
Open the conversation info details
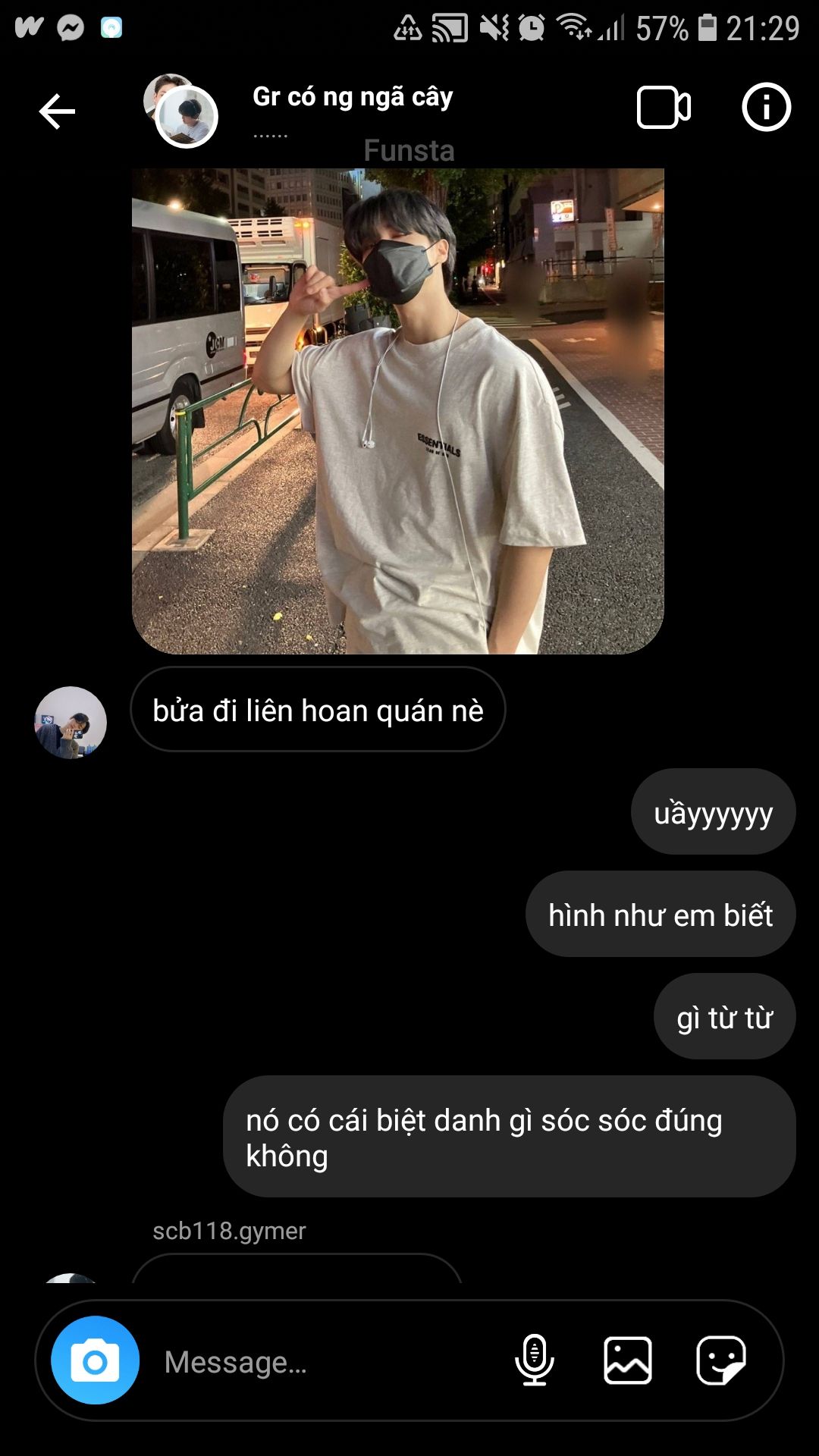[766, 107]
